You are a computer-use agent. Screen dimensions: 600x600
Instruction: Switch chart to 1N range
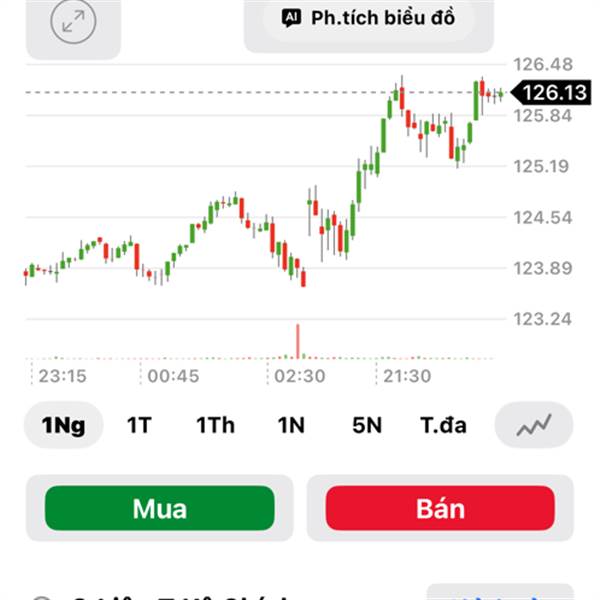click(291, 425)
